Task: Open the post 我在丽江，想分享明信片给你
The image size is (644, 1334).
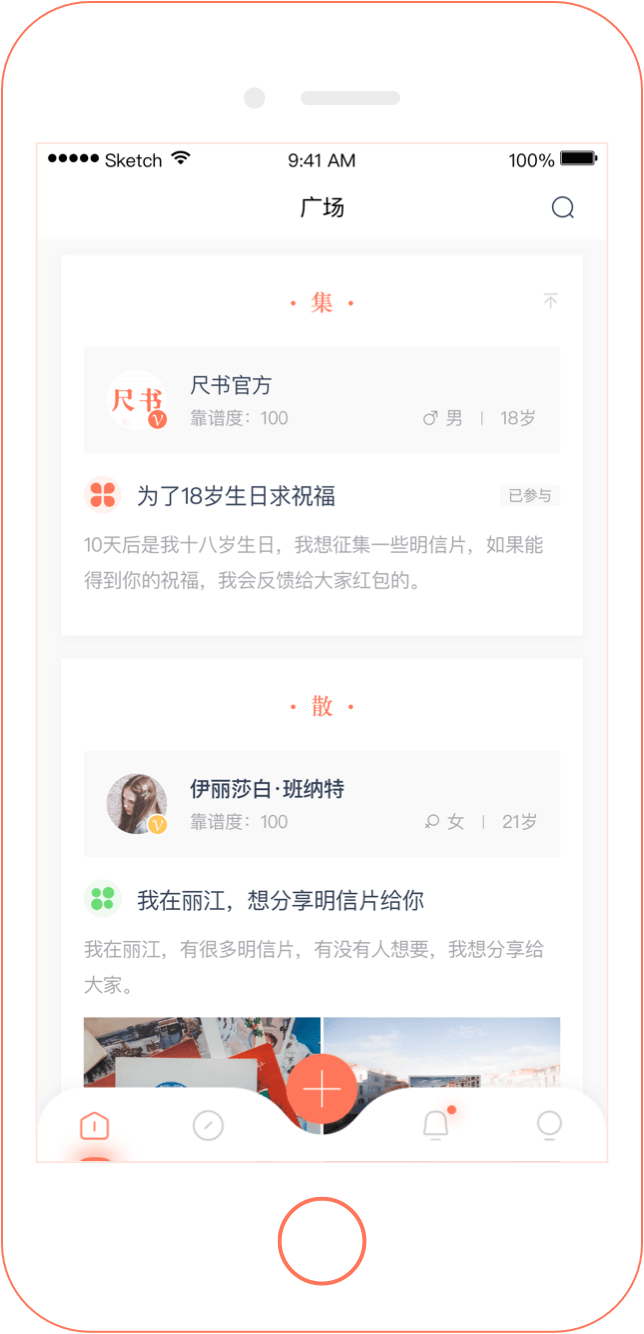Action: [x=281, y=899]
